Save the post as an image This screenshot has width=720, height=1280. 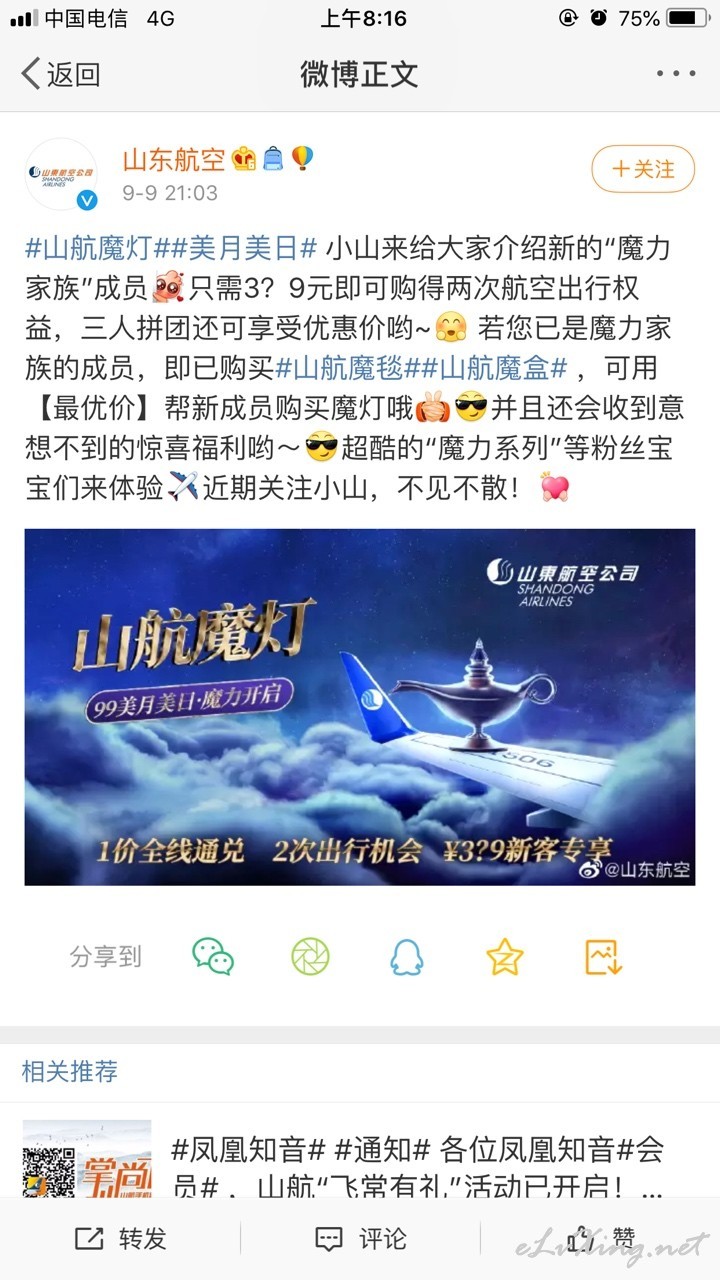[603, 957]
